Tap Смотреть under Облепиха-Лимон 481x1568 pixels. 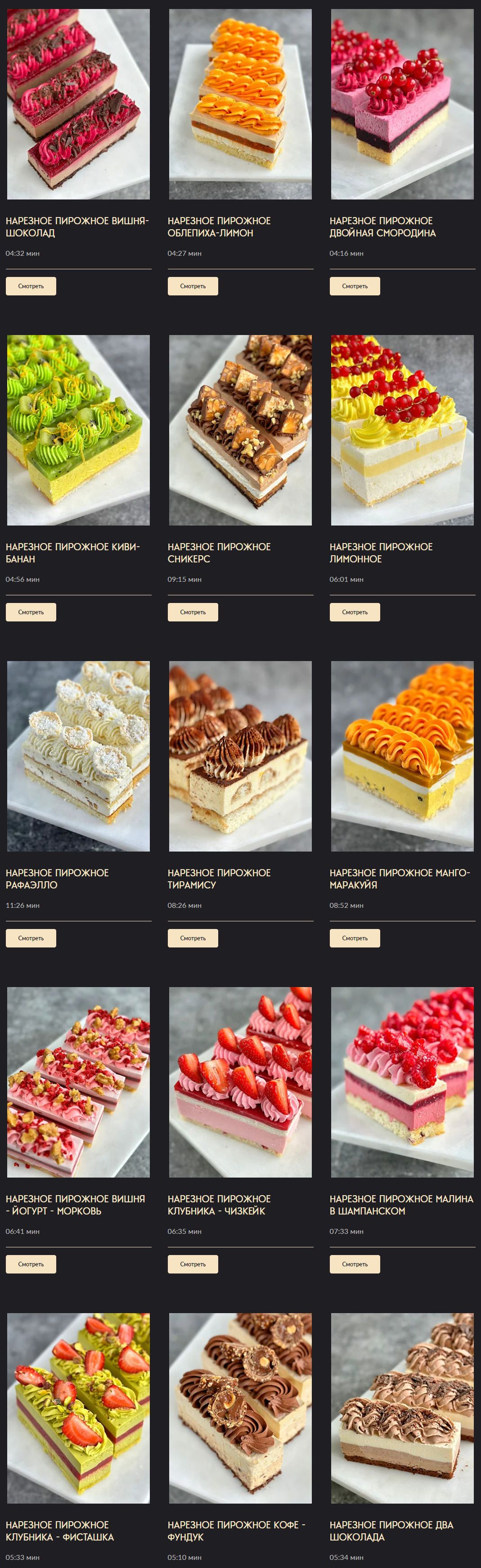coord(193,286)
